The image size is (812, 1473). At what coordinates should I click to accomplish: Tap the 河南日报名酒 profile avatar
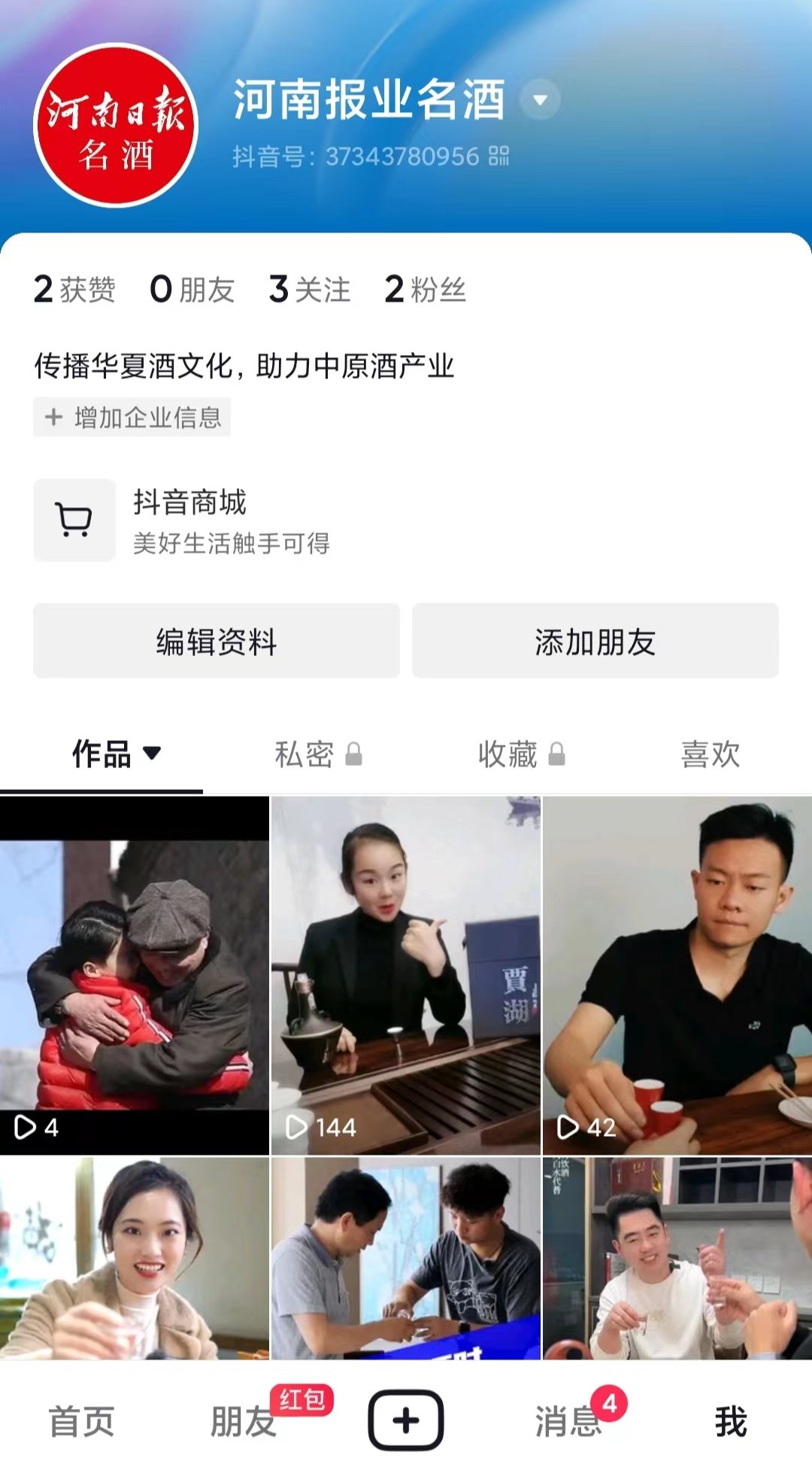(116, 125)
